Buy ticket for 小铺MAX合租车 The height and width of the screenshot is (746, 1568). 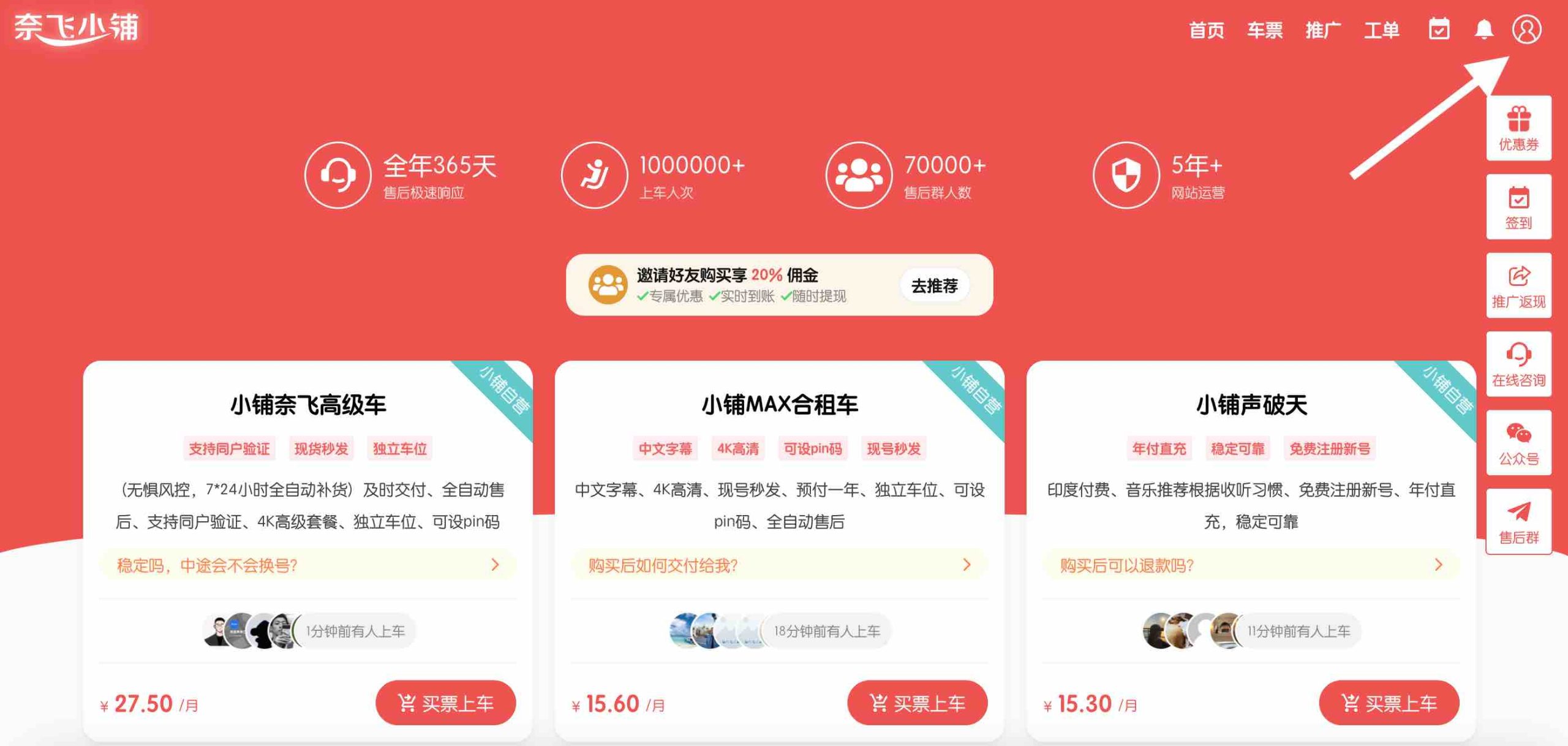click(x=917, y=703)
